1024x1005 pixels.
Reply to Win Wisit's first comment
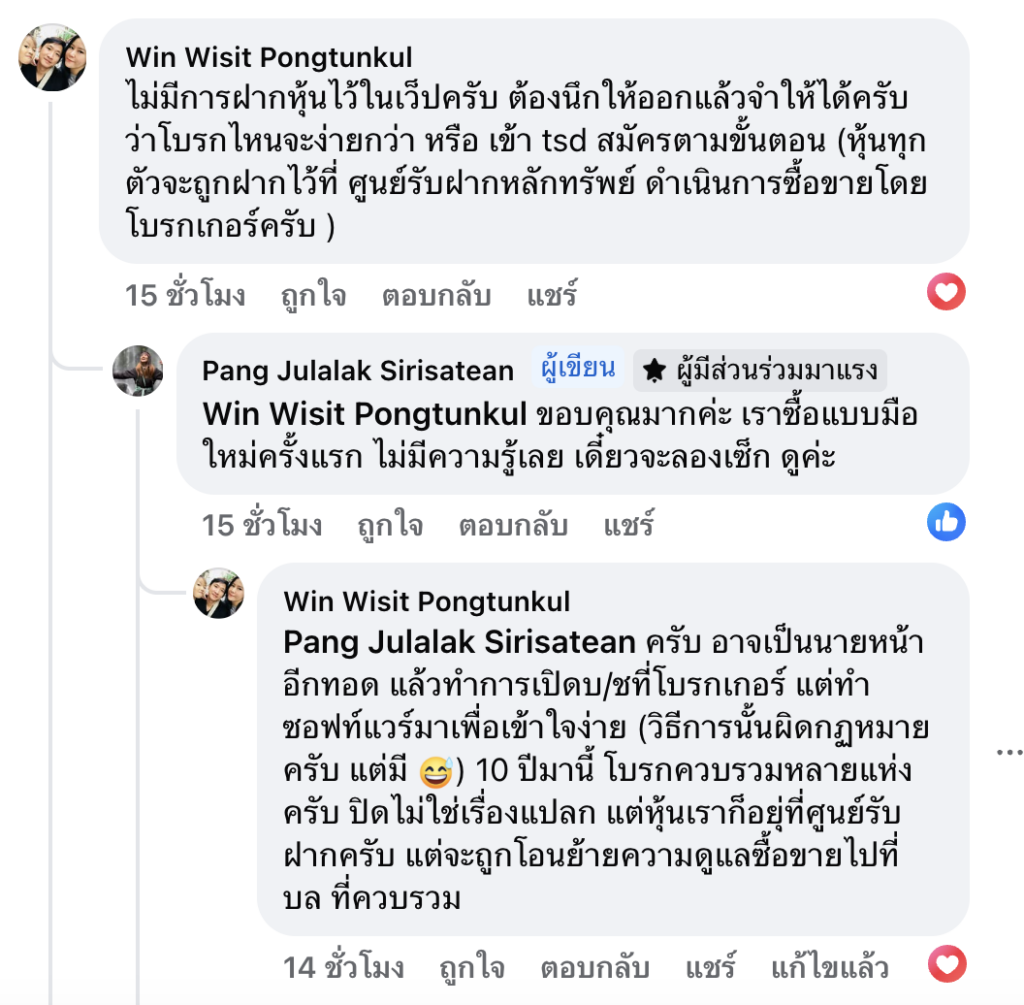pos(436,295)
